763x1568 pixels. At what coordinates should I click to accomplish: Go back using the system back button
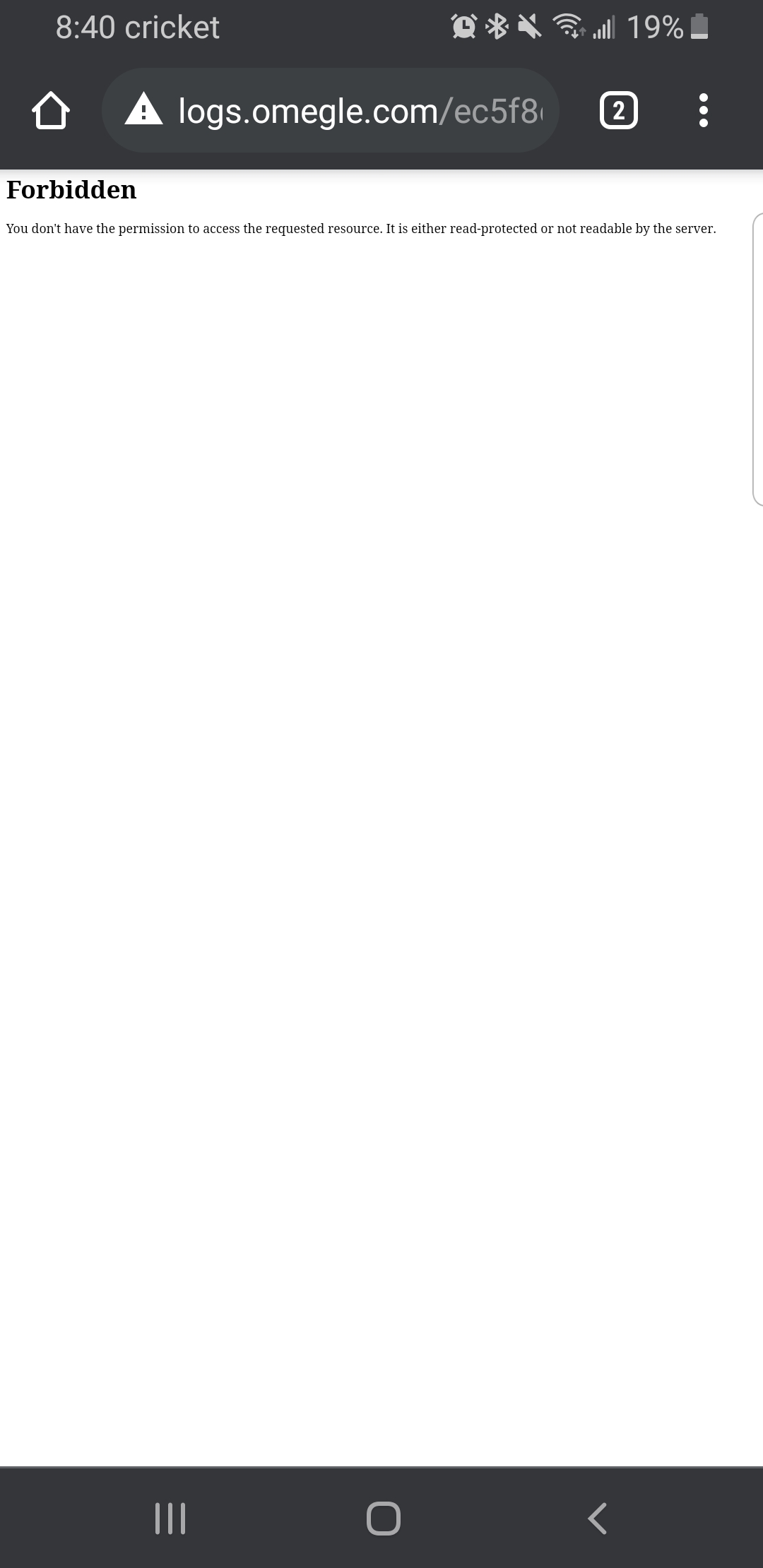point(597,1518)
